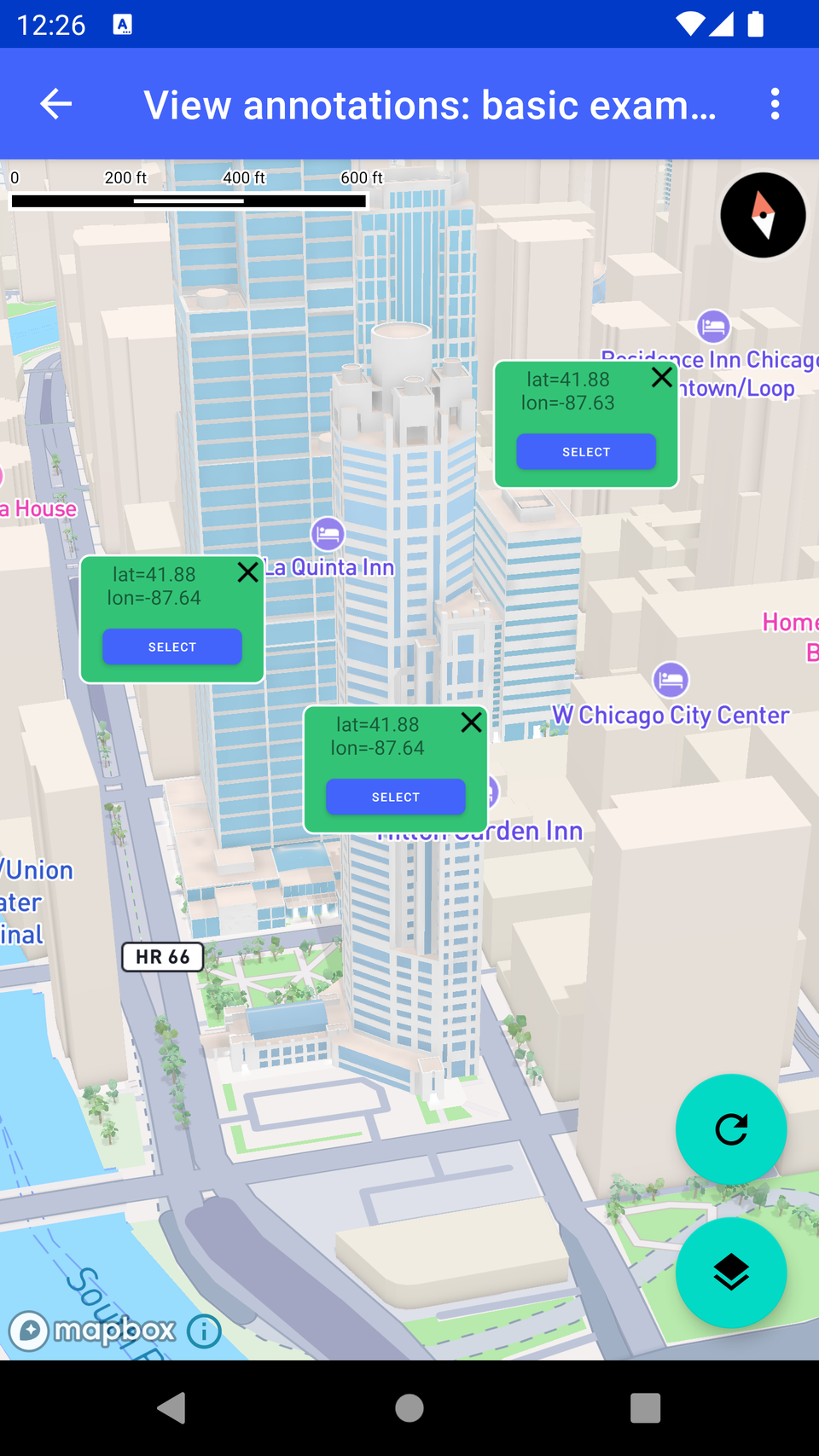Close the left annotation card
The image size is (819, 1456).
pyautogui.click(x=247, y=572)
